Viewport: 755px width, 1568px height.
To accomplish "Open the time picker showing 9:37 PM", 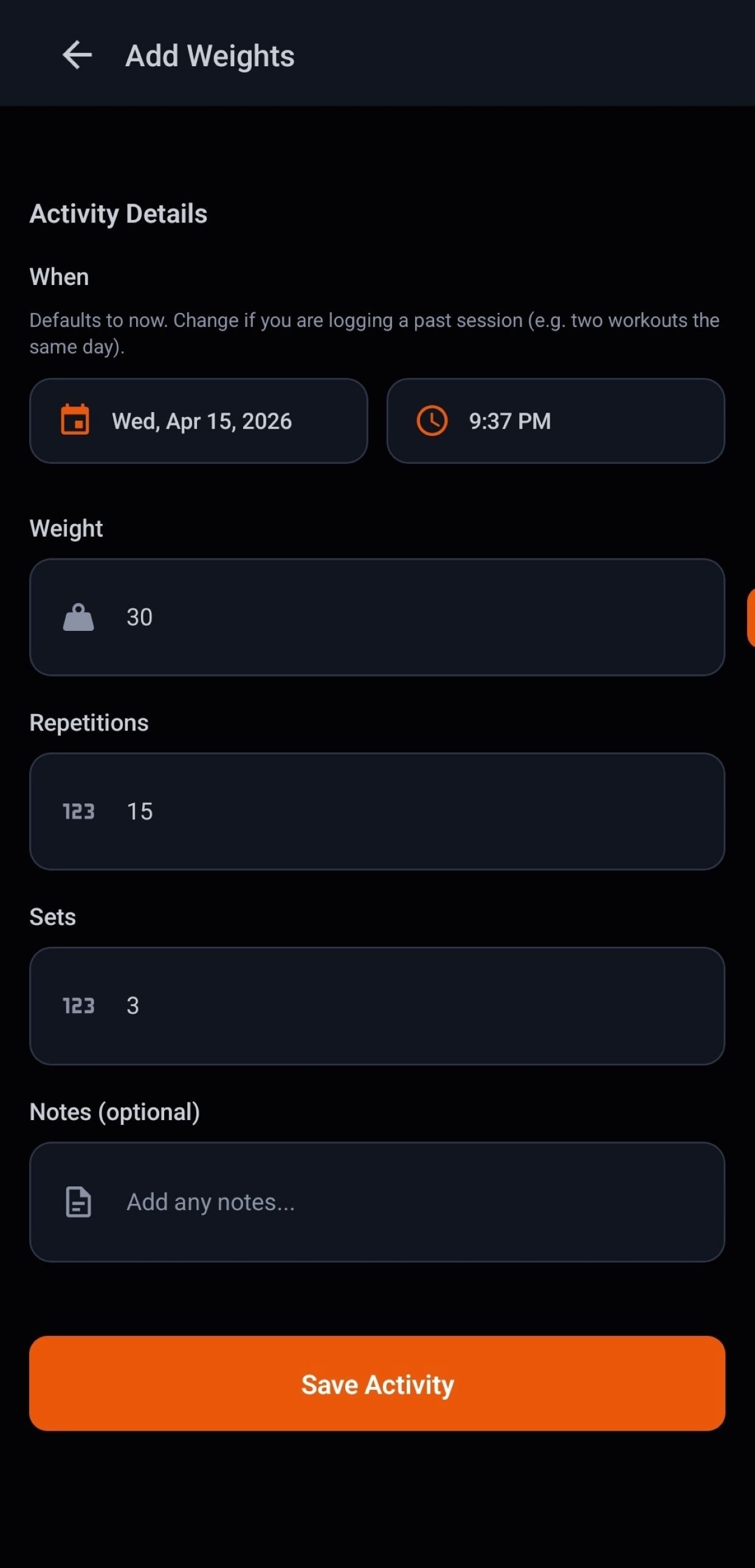I will pyautogui.click(x=556, y=420).
